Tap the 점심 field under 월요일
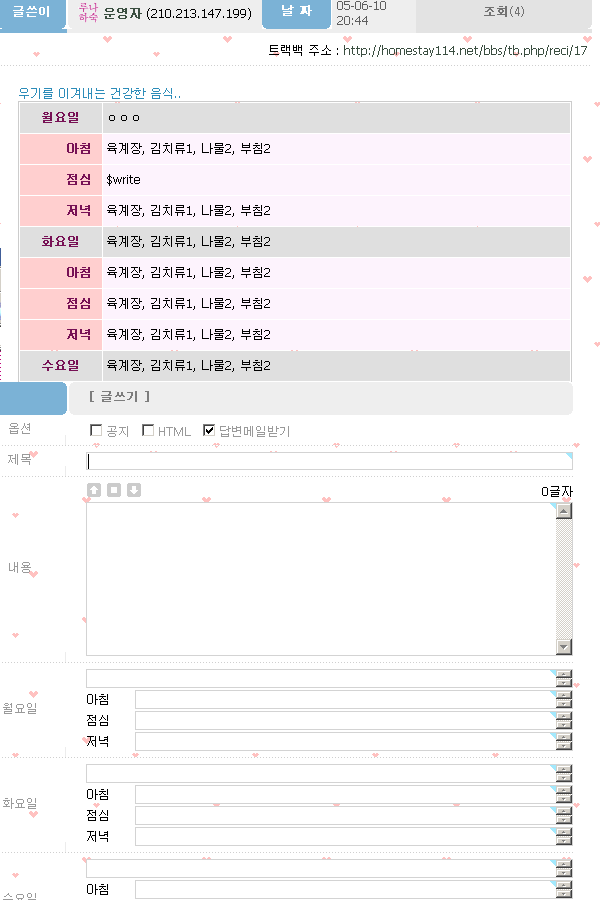 tap(344, 721)
